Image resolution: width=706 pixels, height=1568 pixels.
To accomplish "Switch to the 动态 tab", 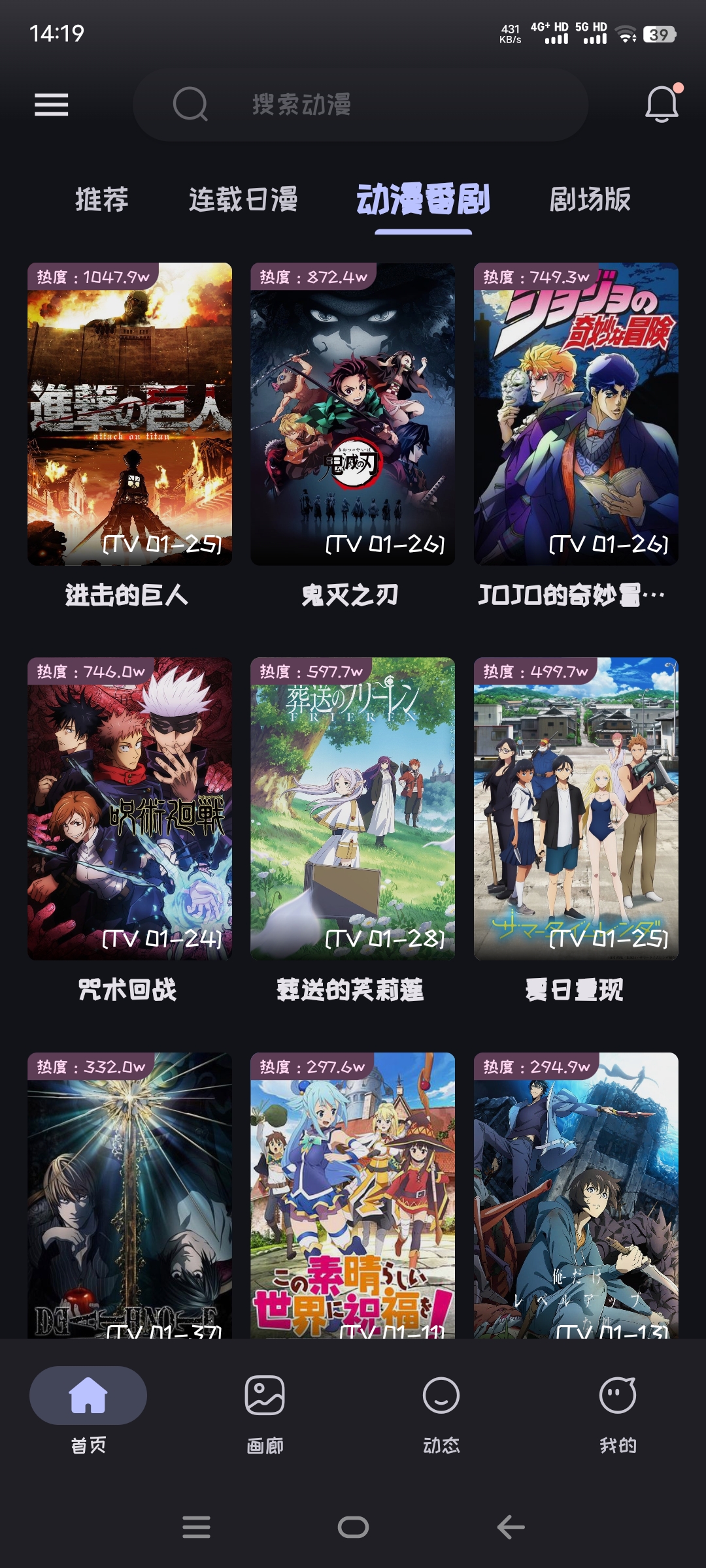I will coord(441,1411).
